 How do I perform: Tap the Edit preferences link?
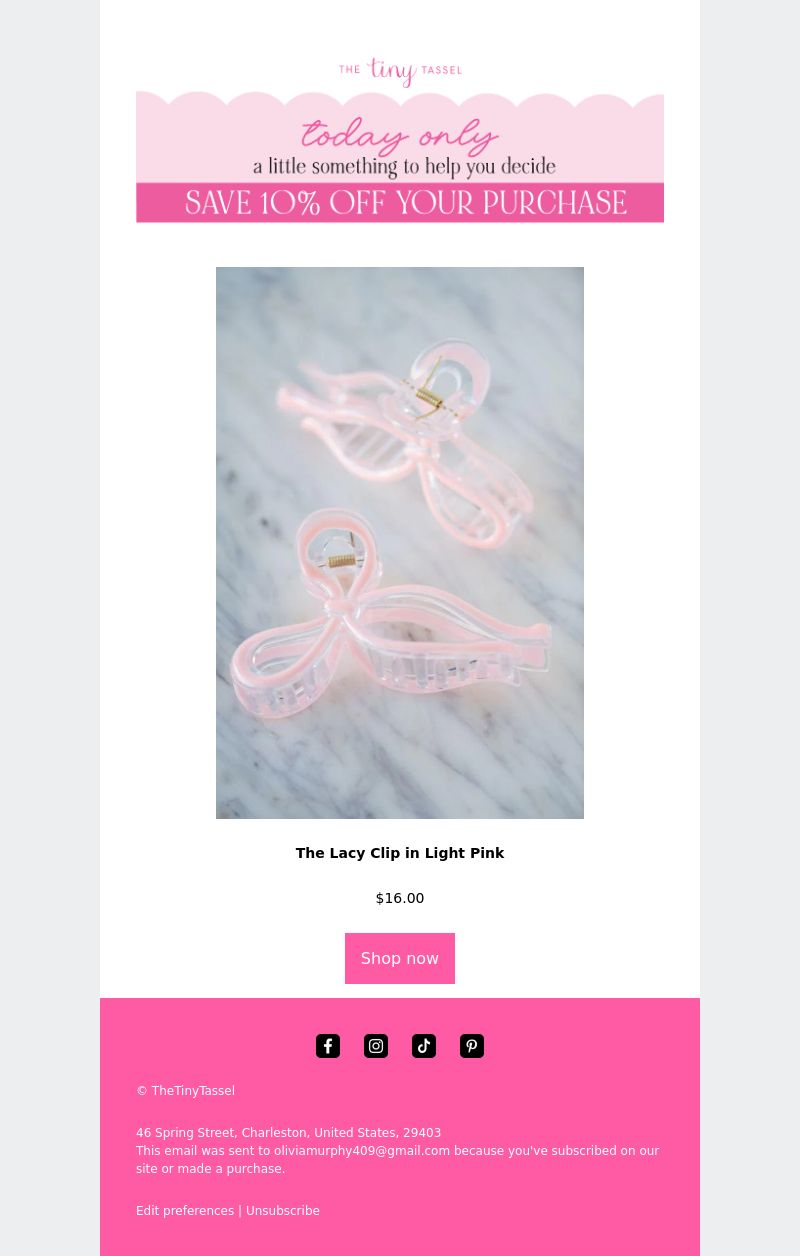pos(185,1211)
